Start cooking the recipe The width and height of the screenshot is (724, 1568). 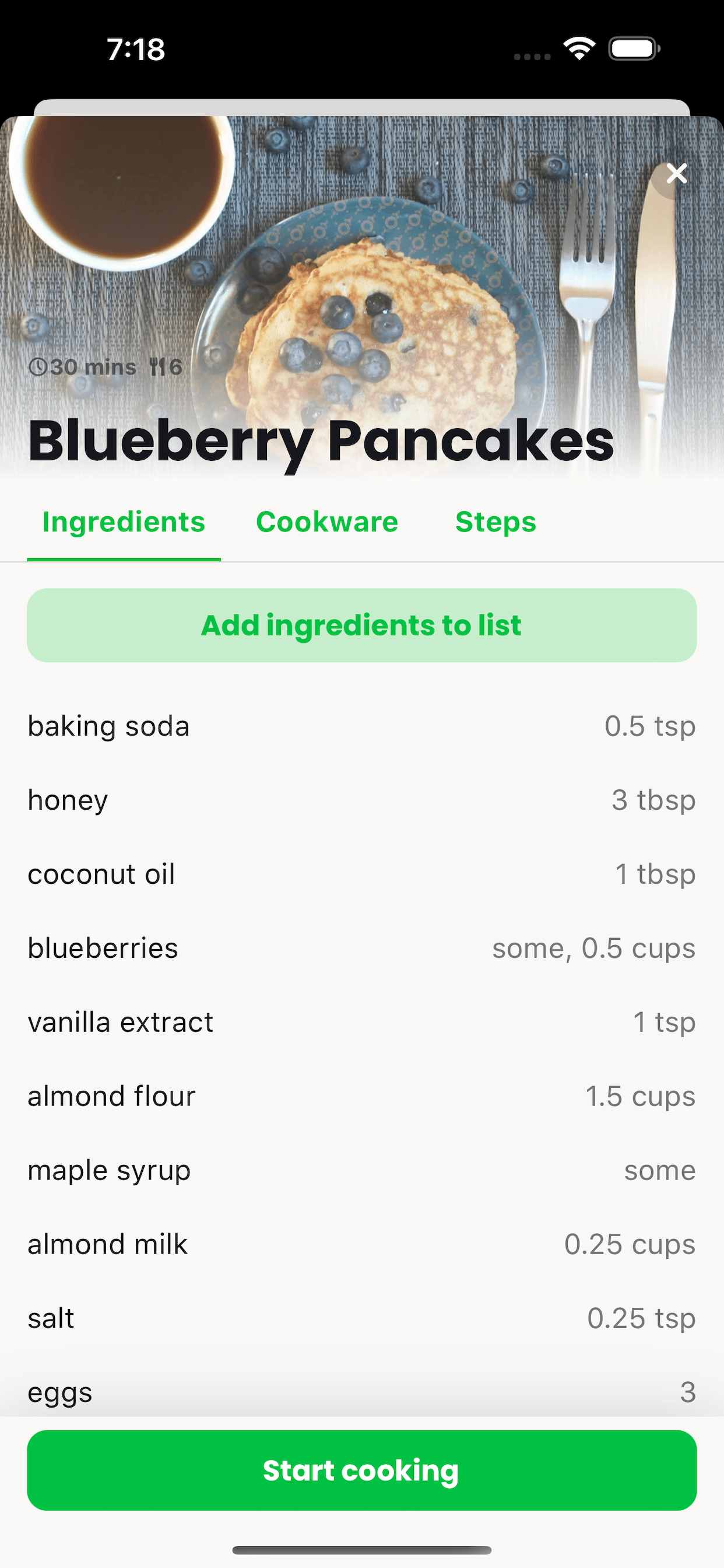(362, 1470)
